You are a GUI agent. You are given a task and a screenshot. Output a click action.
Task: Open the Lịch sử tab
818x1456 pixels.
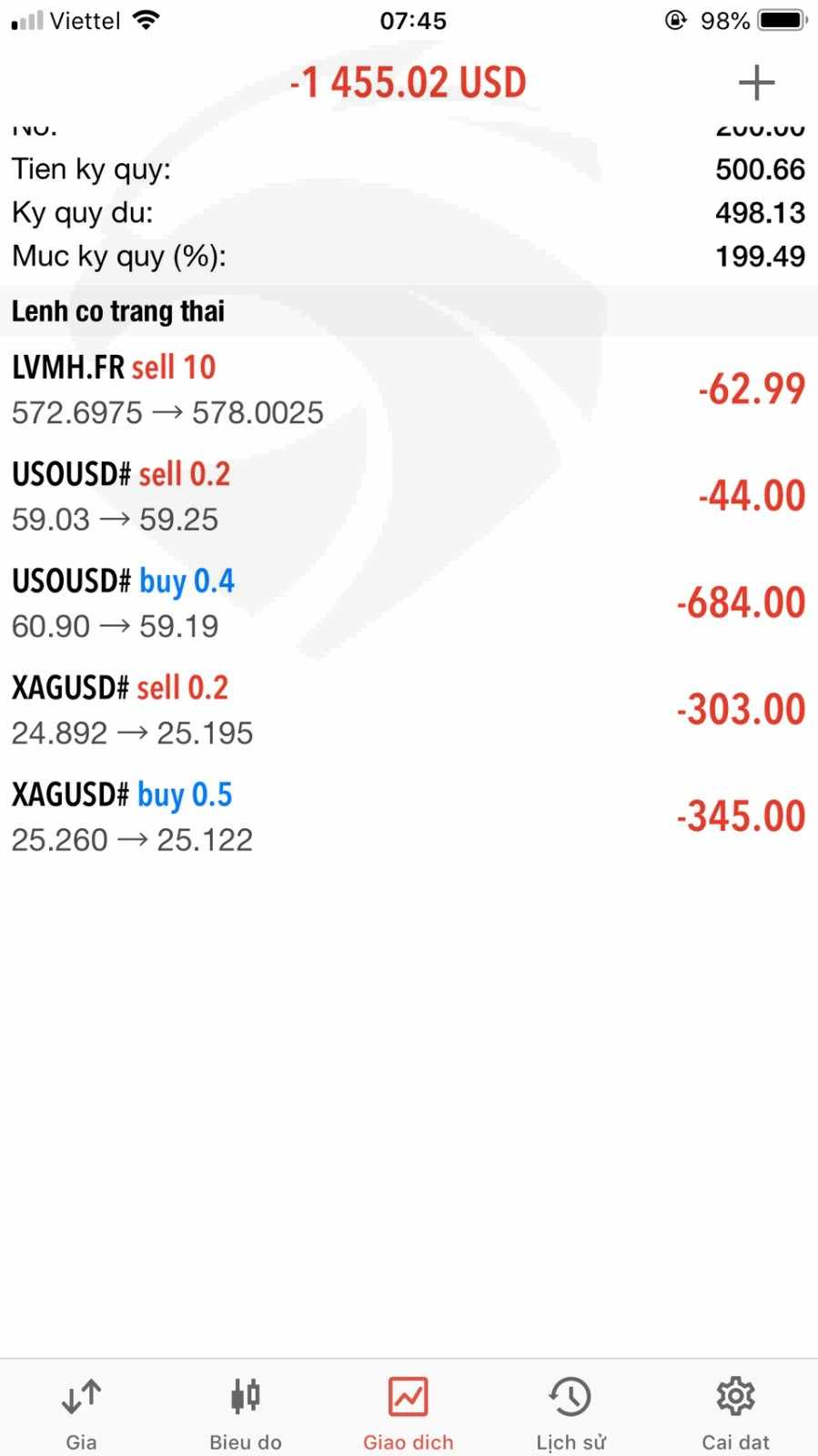(x=571, y=1411)
